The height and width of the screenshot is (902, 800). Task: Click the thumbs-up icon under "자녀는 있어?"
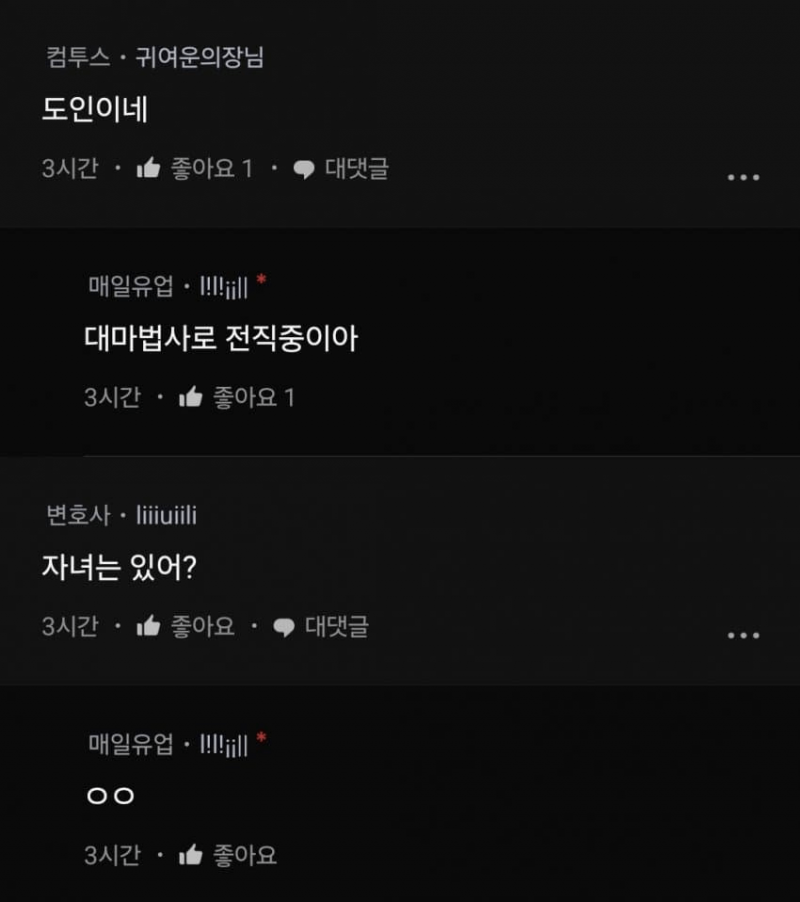[148, 627]
